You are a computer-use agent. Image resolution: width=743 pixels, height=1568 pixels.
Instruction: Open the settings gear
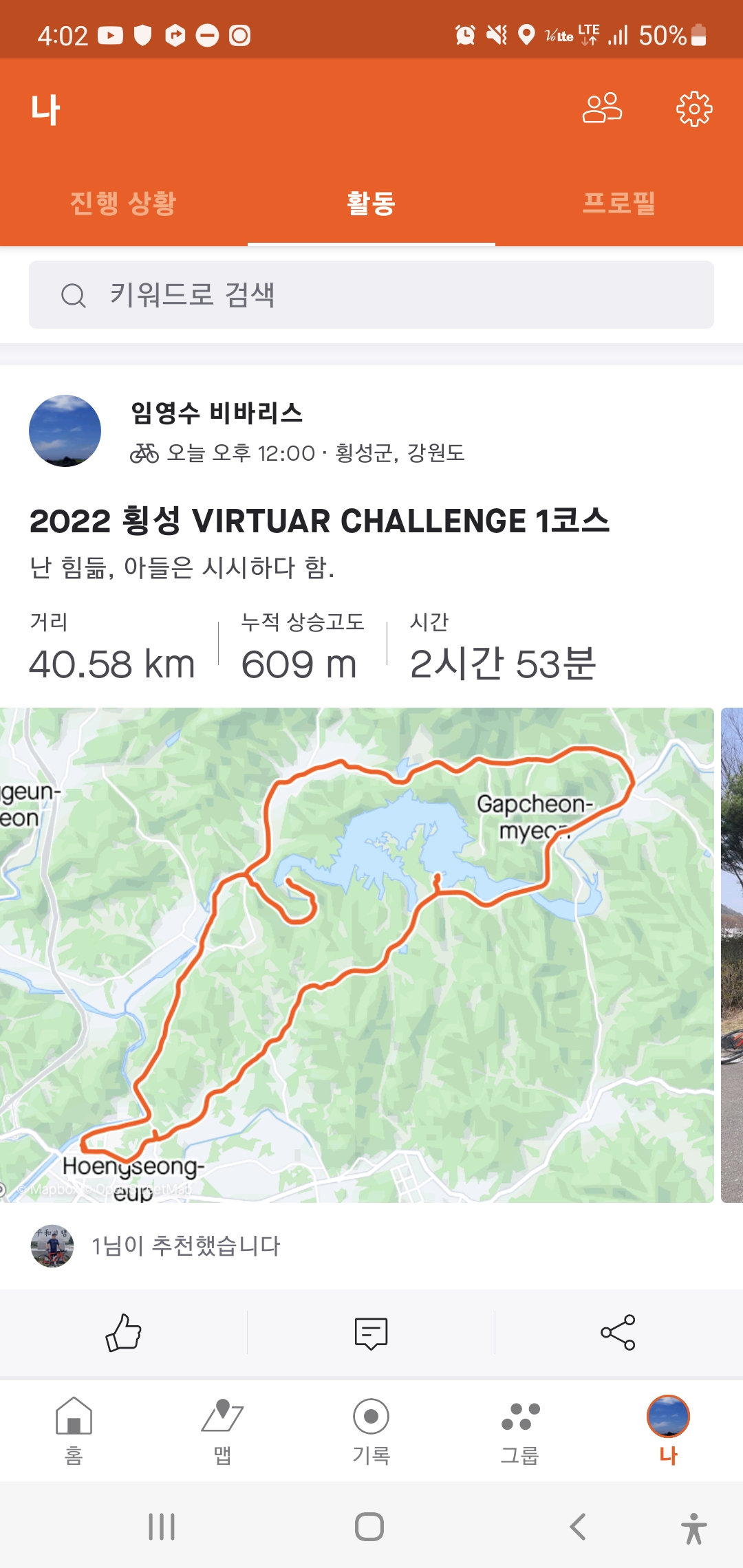click(694, 109)
